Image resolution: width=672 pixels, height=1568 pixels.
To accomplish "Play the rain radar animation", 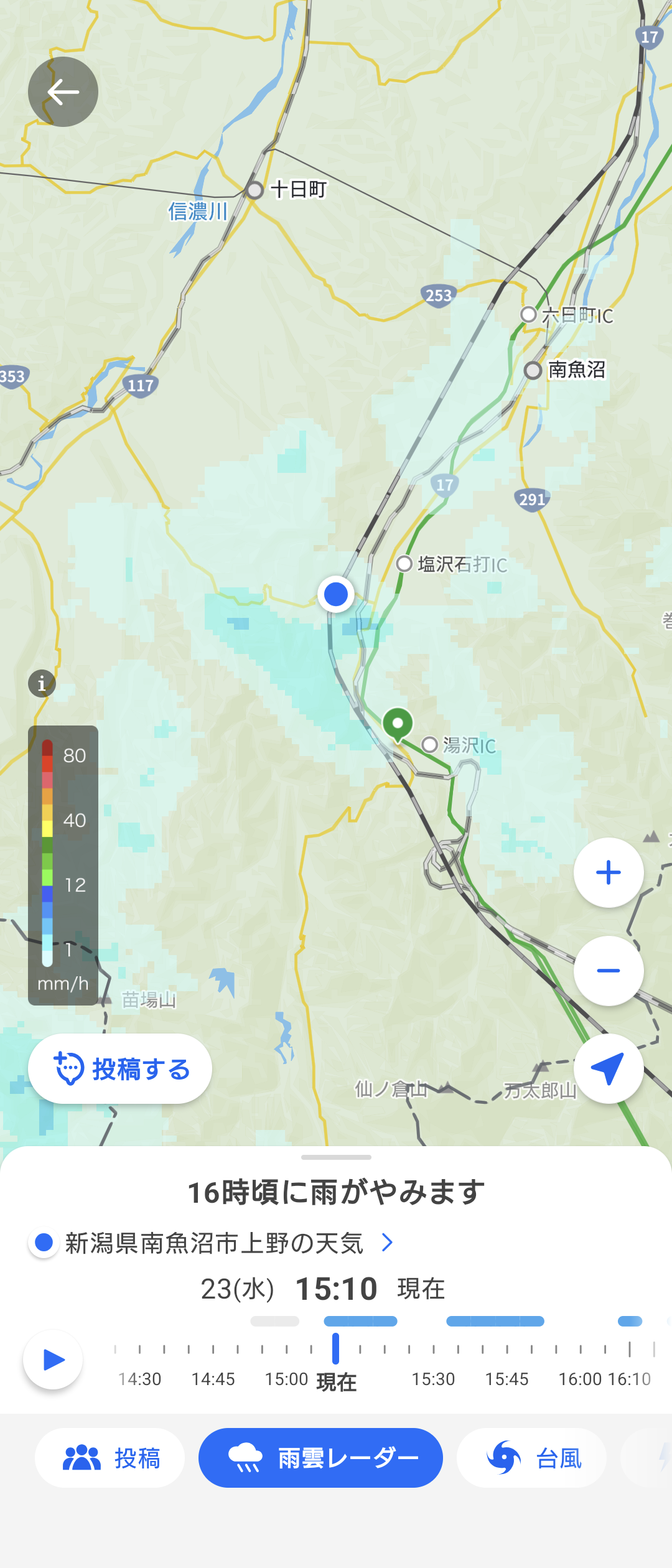I will [53, 1360].
